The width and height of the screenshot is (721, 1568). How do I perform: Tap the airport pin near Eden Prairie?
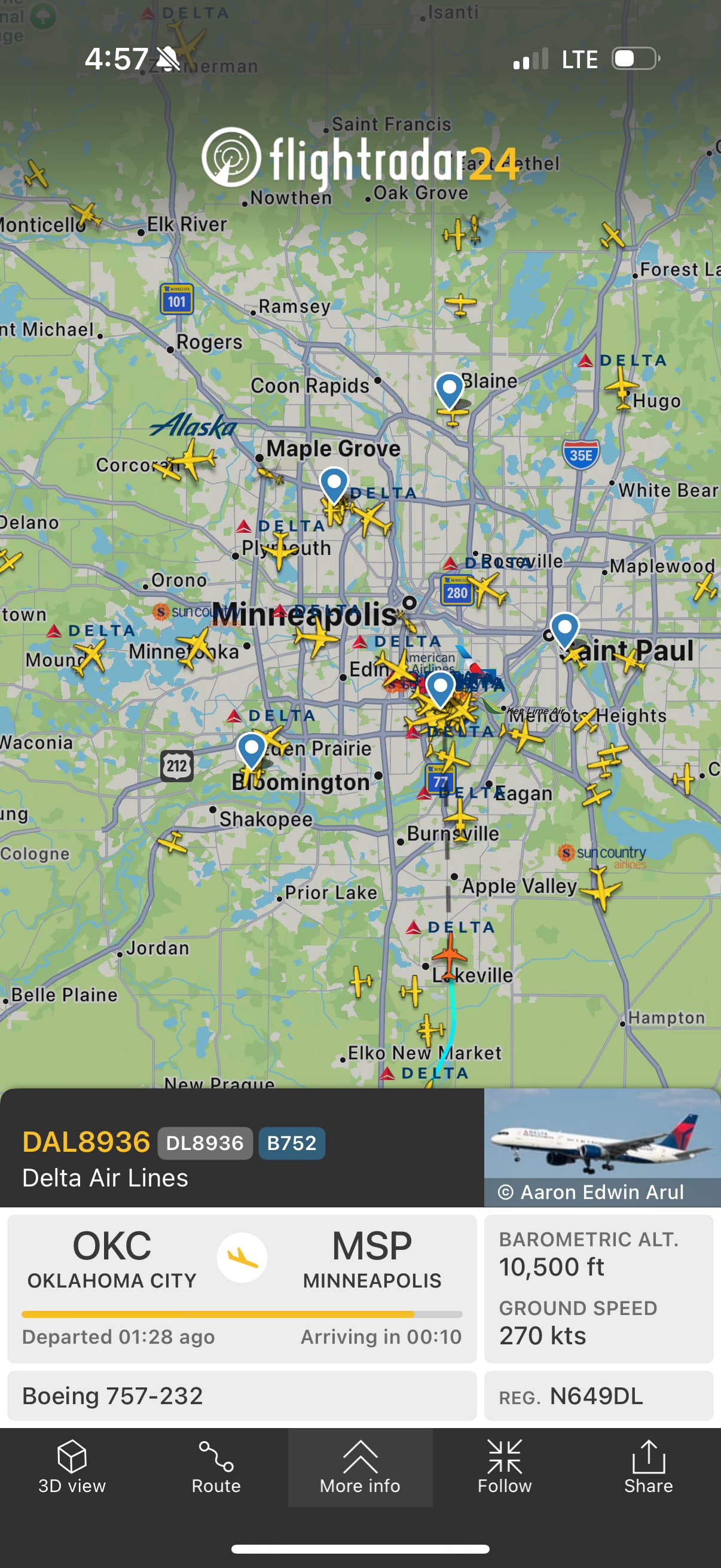tap(251, 749)
